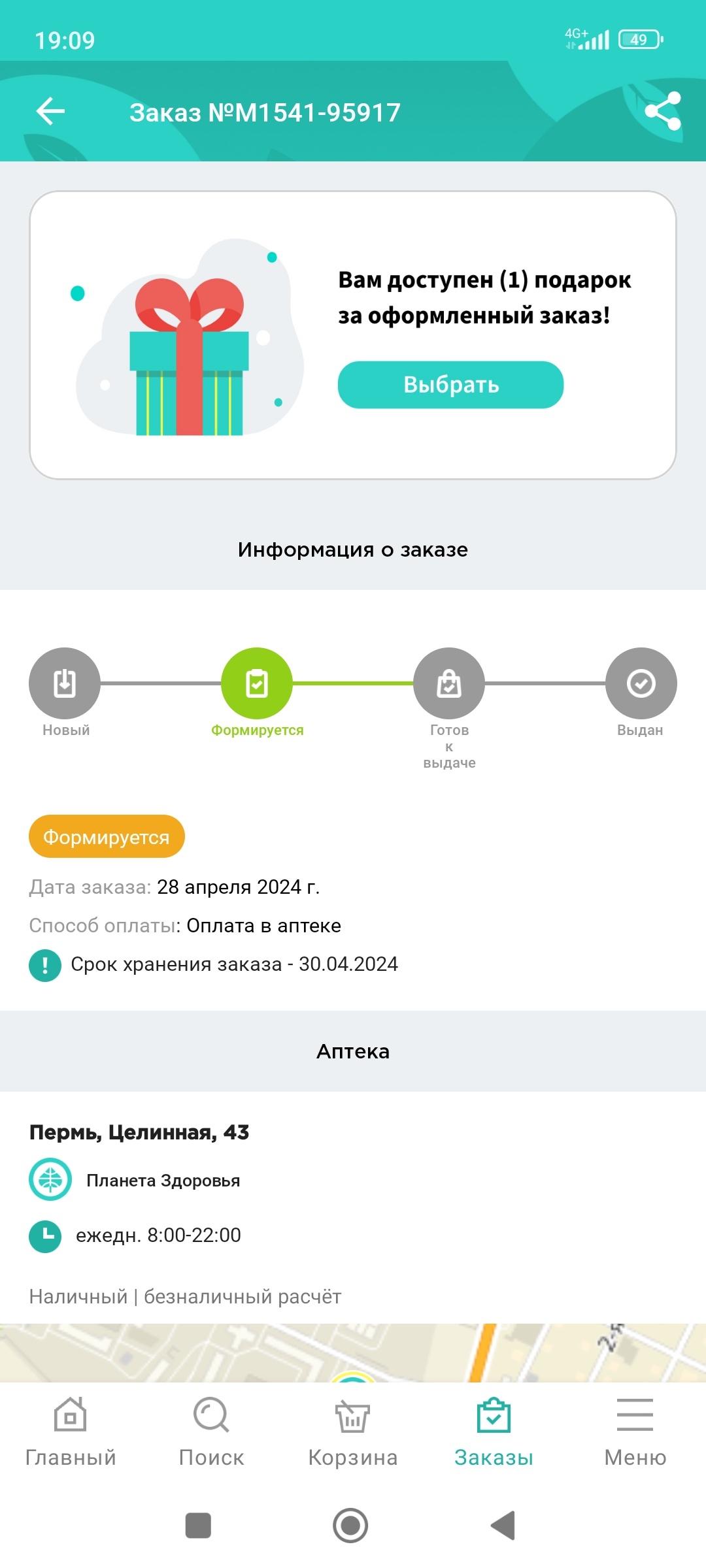Go back from the order details
This screenshot has height=1568, width=706.
click(x=50, y=112)
